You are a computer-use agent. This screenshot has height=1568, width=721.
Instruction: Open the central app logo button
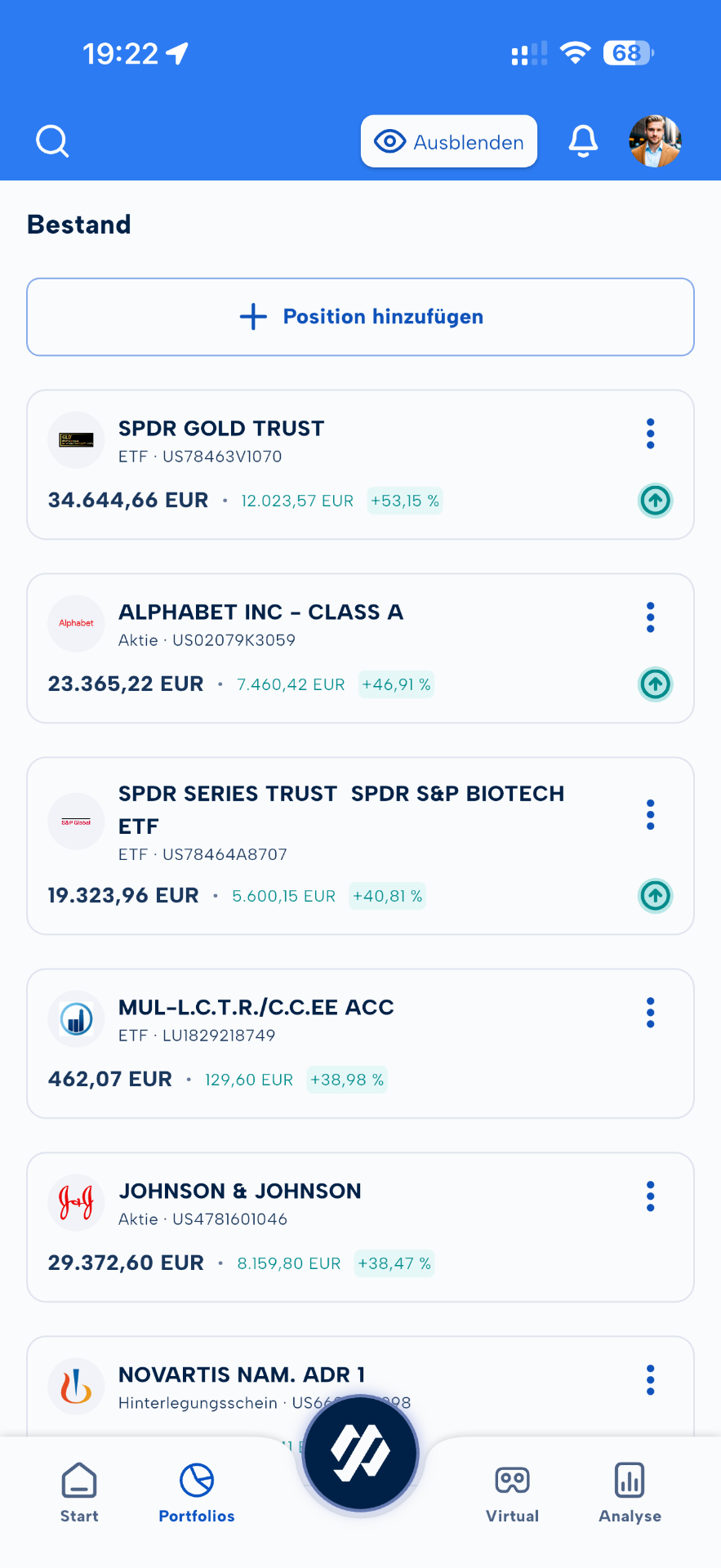click(x=360, y=1453)
